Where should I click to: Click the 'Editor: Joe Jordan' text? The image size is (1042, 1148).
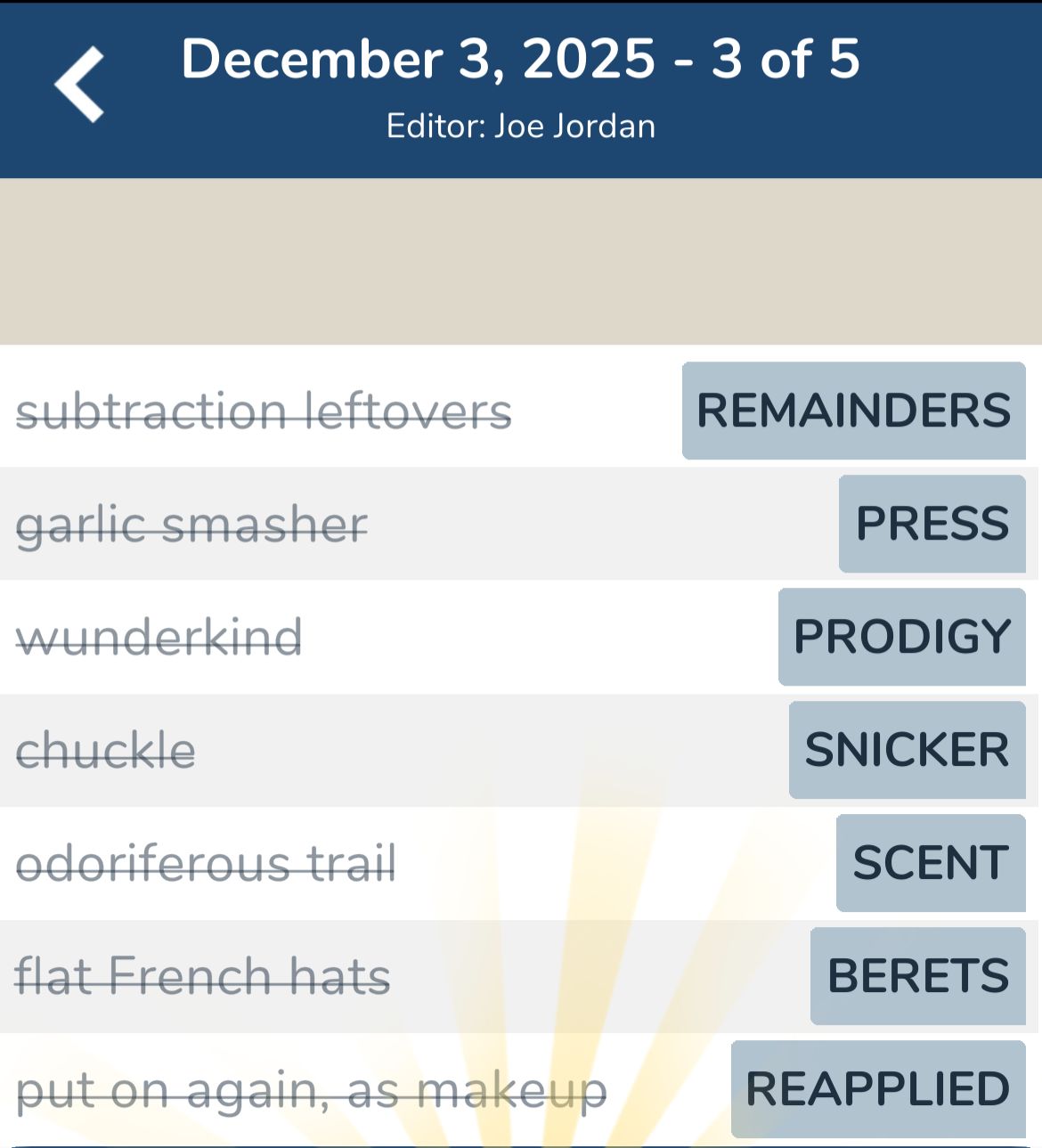(520, 126)
